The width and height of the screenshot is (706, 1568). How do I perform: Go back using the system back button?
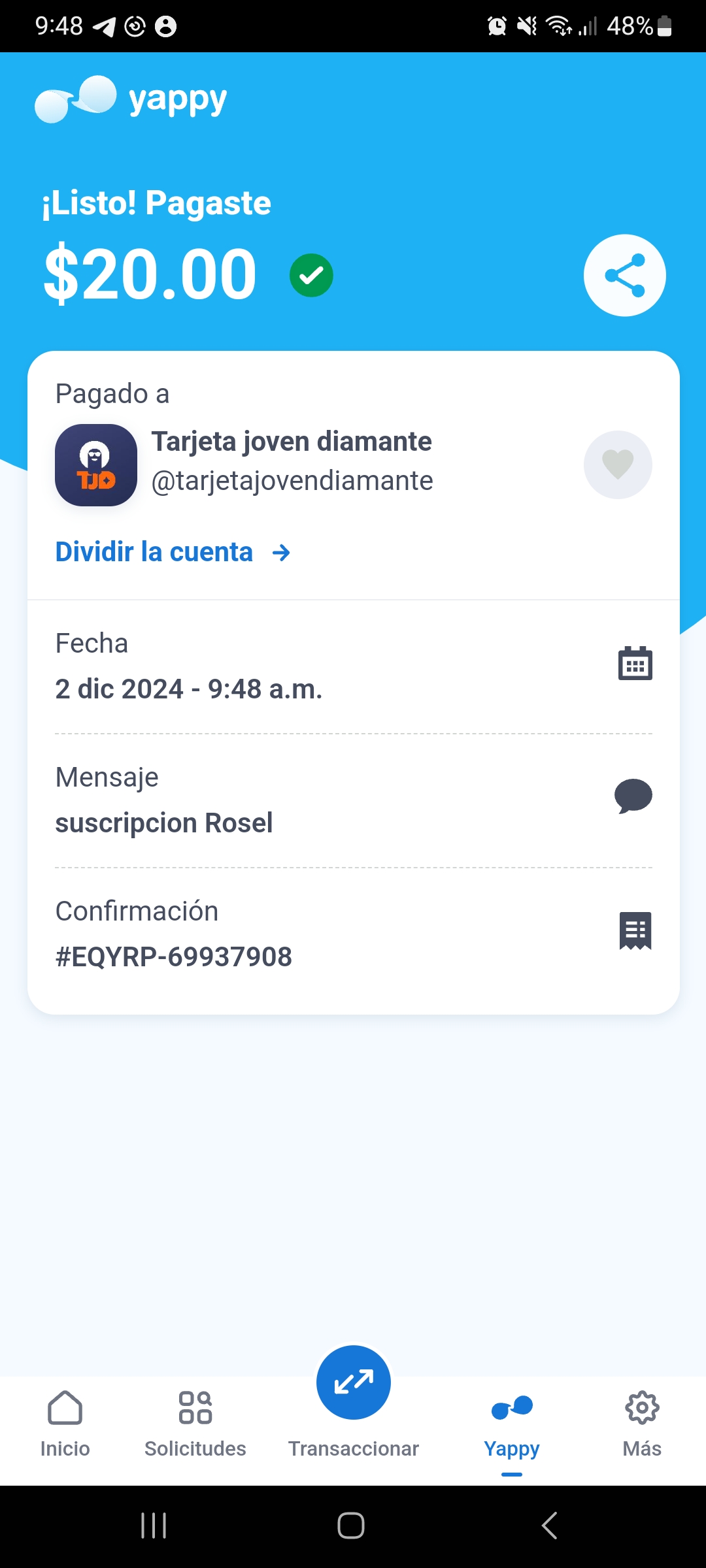(x=550, y=1526)
